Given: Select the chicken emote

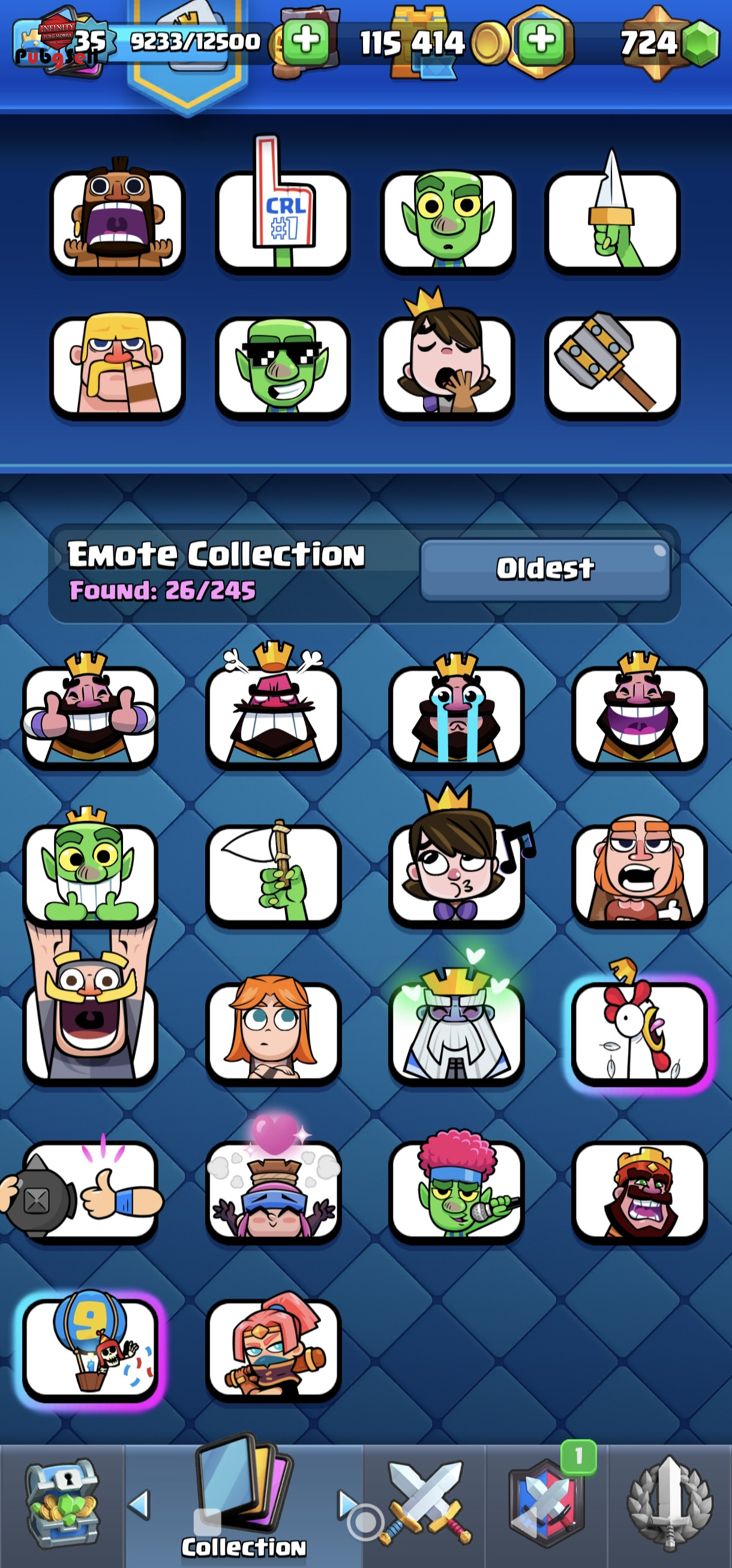Looking at the screenshot, I should pos(640,1033).
